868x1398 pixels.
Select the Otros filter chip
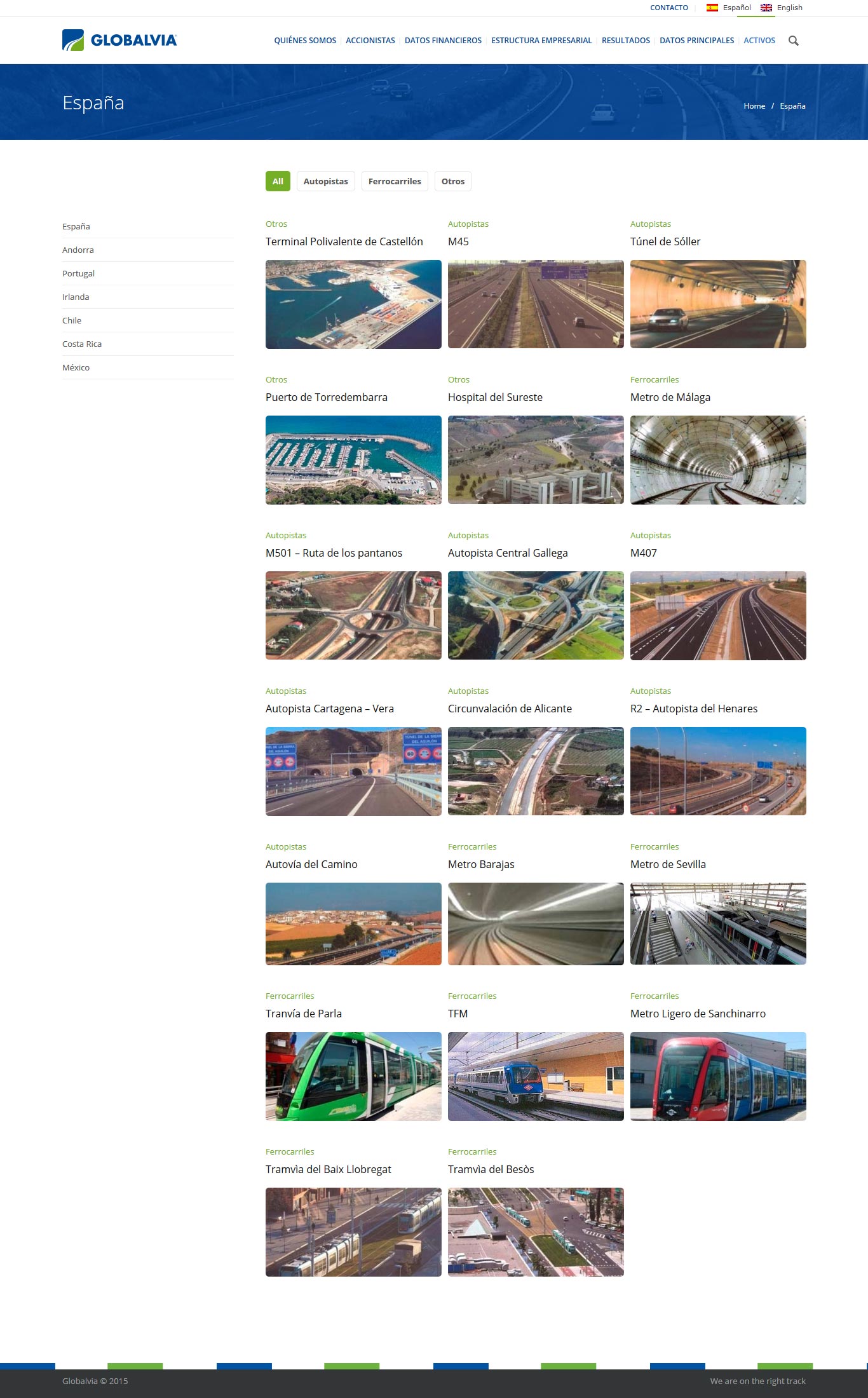(453, 181)
